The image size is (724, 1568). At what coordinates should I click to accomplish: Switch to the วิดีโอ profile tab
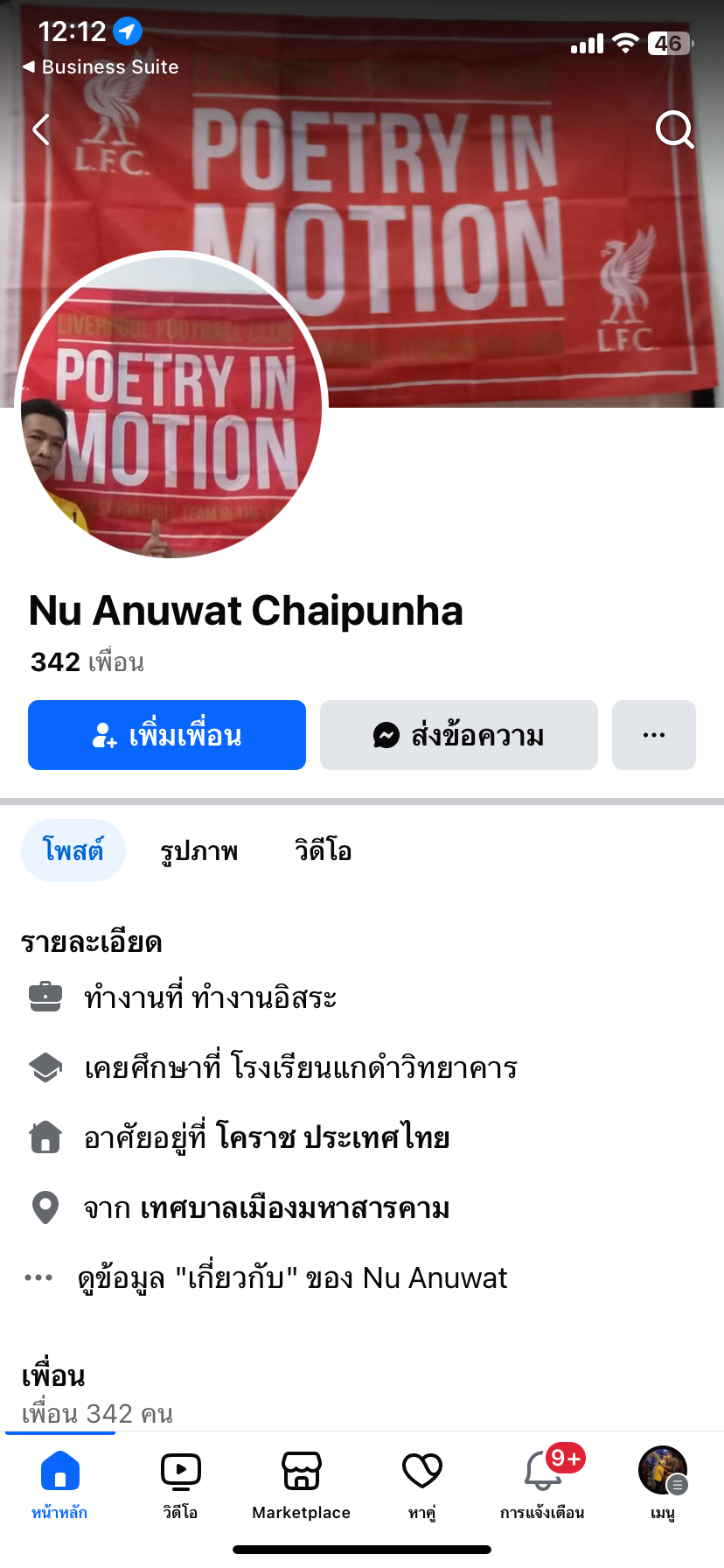pos(323,850)
